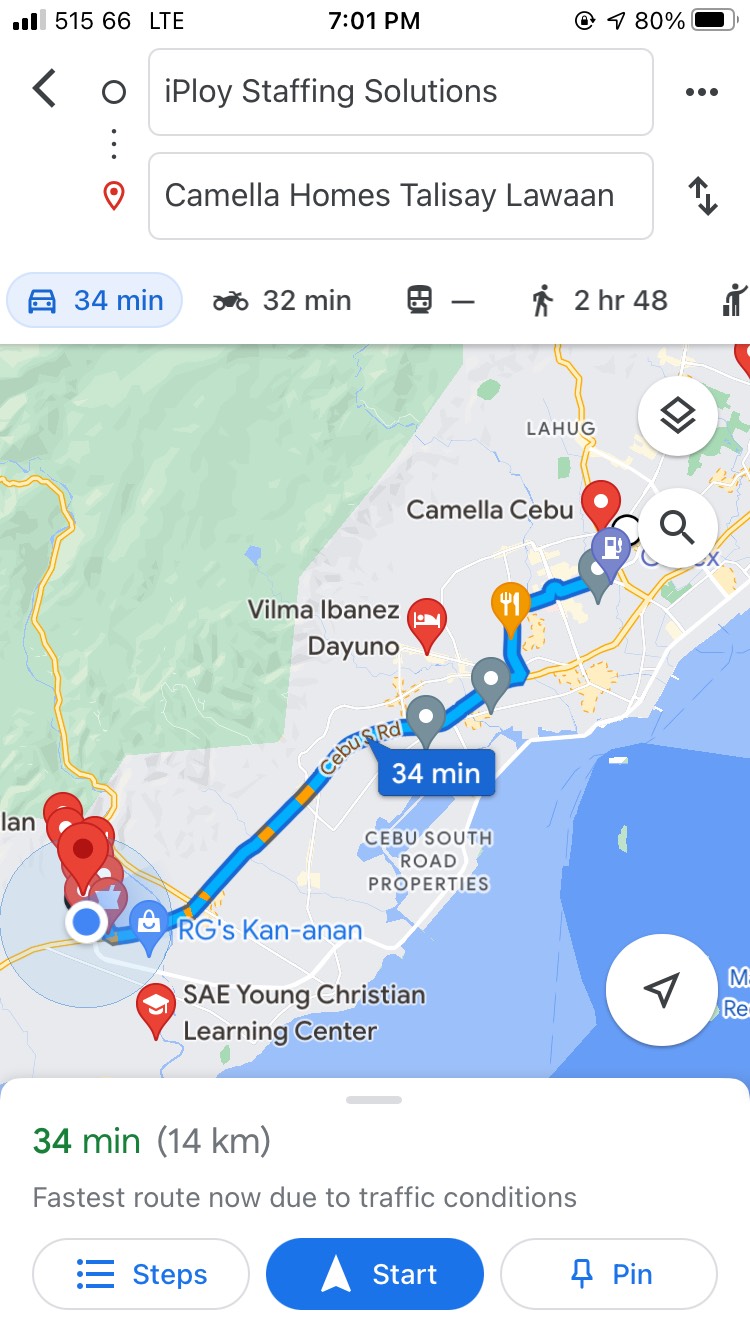
Task: Pin this route
Action: point(608,1274)
